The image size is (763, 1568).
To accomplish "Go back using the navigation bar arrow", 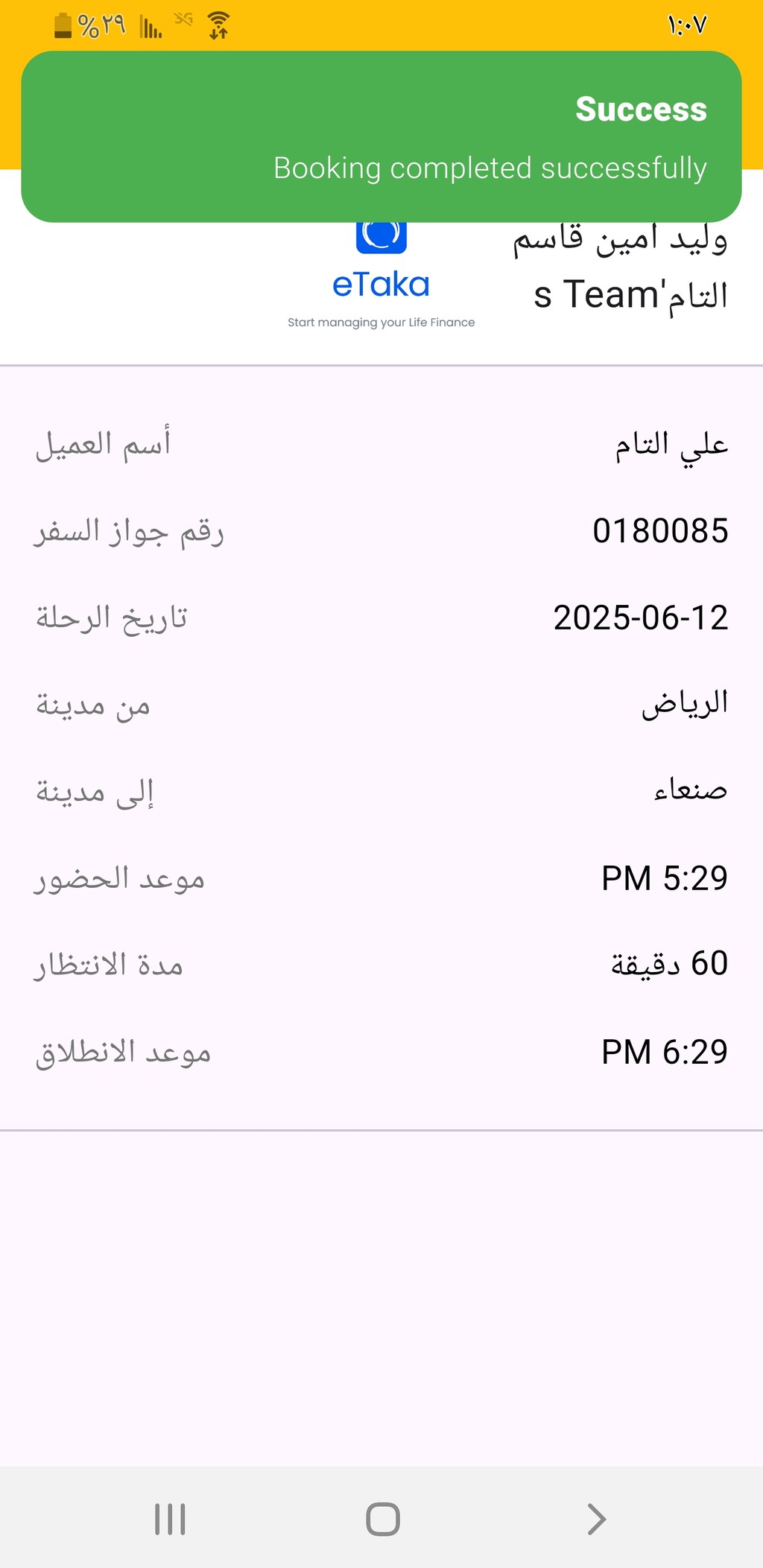I will (x=596, y=1519).
